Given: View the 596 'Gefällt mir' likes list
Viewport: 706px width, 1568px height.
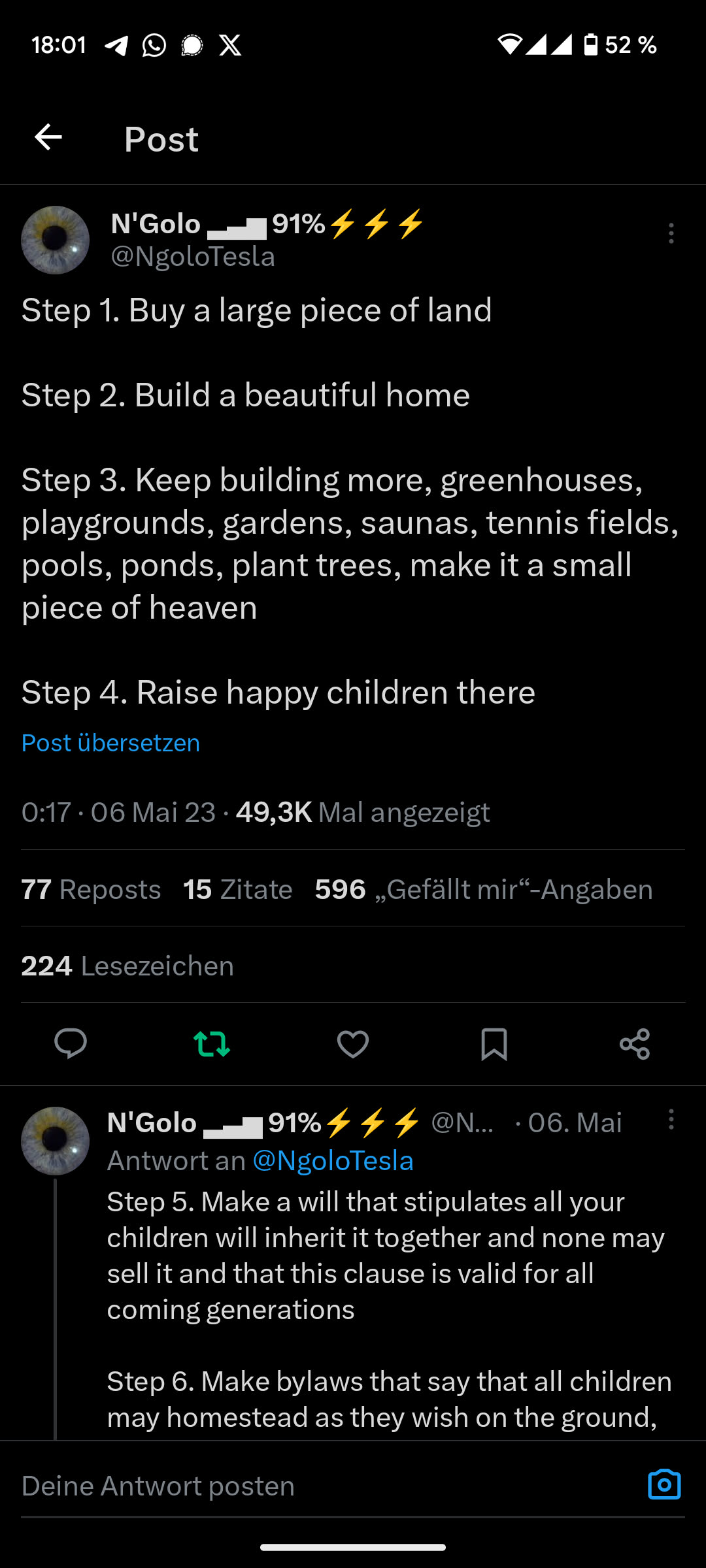Looking at the screenshot, I should click(x=483, y=889).
